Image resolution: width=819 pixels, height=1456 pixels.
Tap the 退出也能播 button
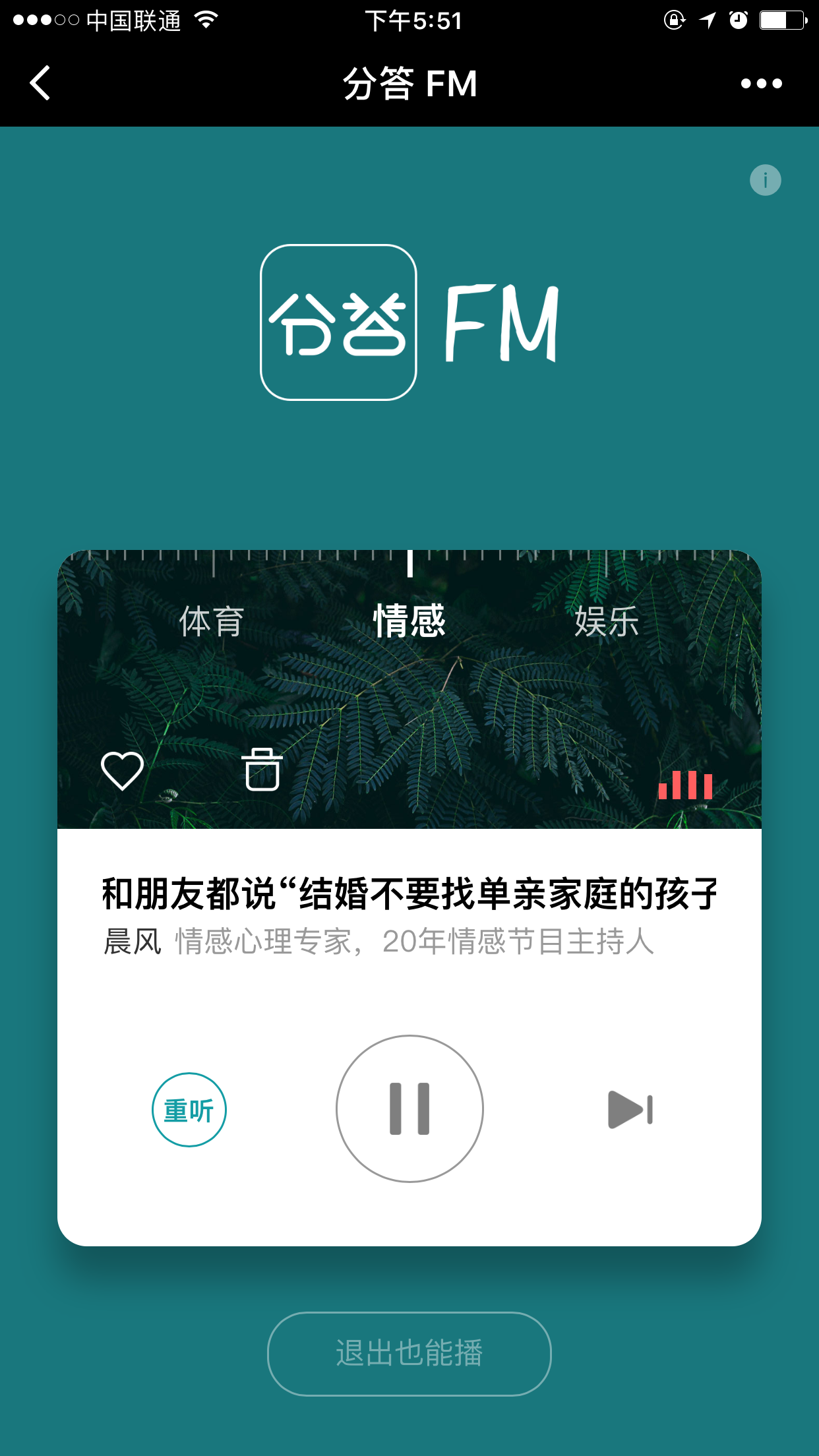point(409,1354)
